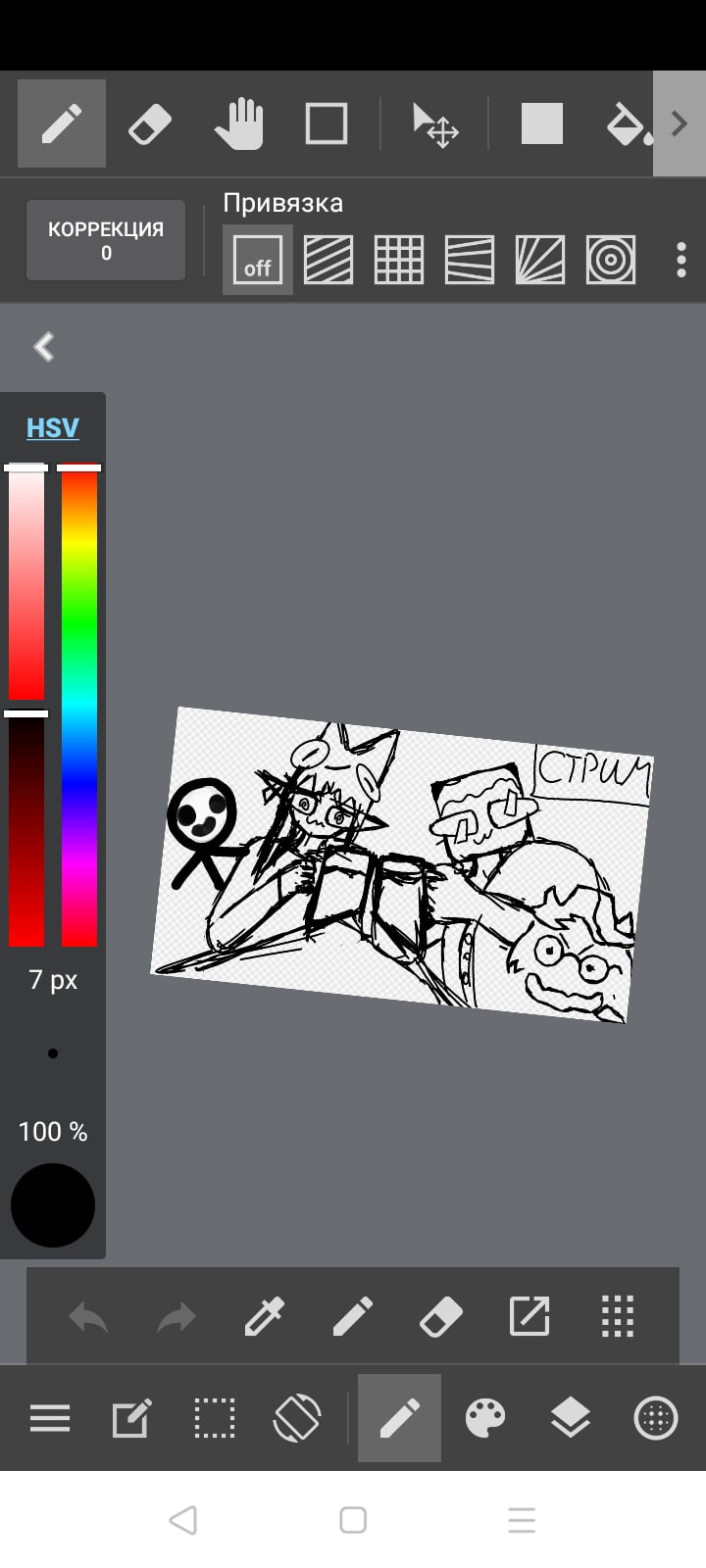This screenshot has height=1568, width=706.
Task: Open the snap overflow menu
Action: click(x=681, y=261)
